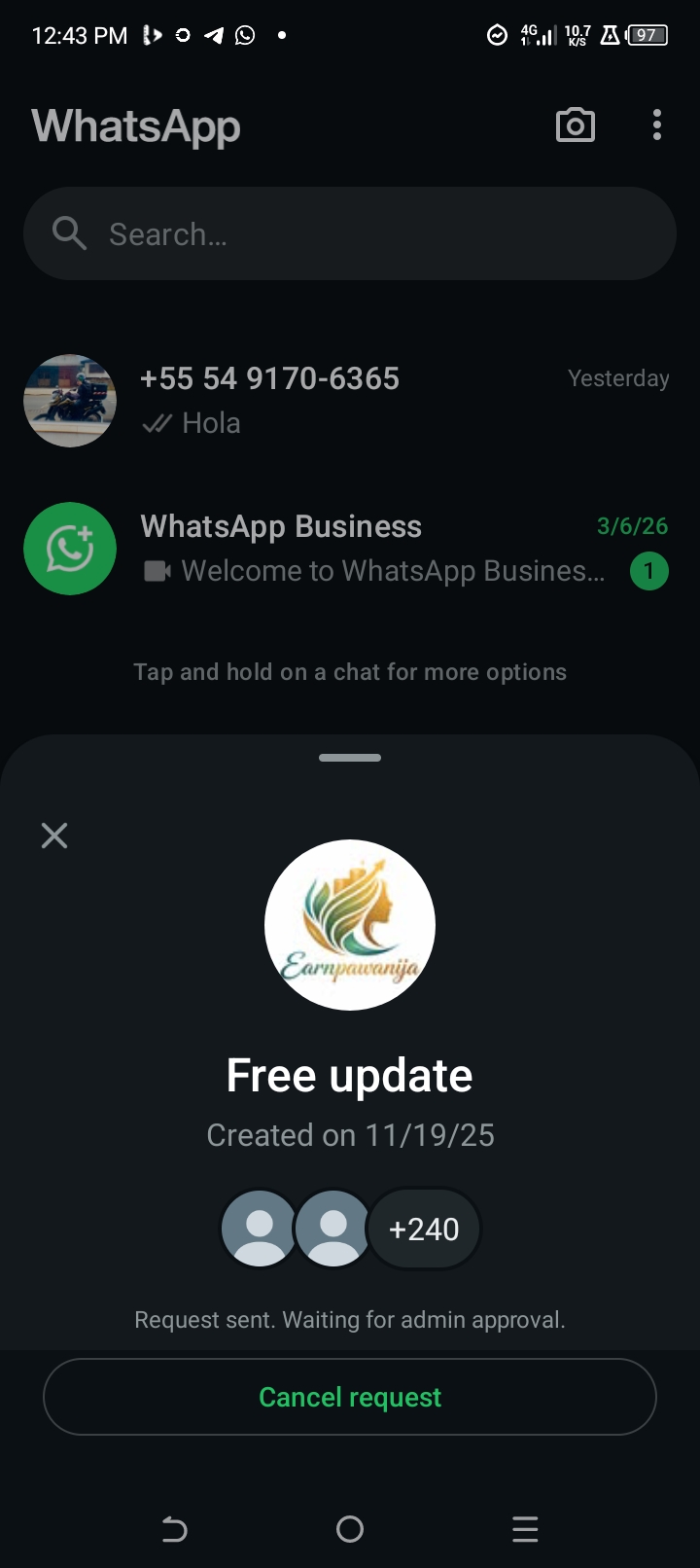Open the three-dot overflow menu
Image resolution: width=700 pixels, height=1568 pixels.
(x=657, y=125)
